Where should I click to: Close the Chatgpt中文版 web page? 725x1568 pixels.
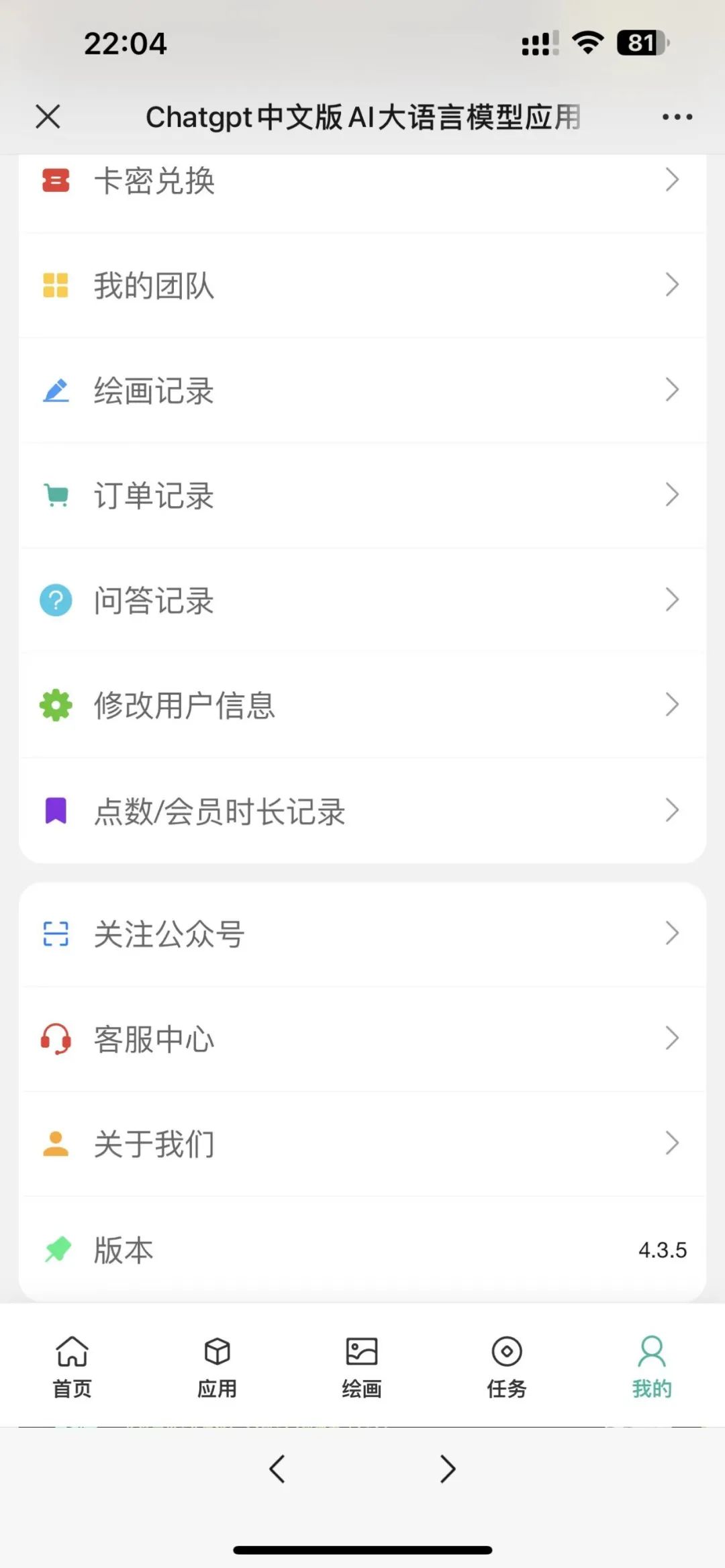(48, 116)
